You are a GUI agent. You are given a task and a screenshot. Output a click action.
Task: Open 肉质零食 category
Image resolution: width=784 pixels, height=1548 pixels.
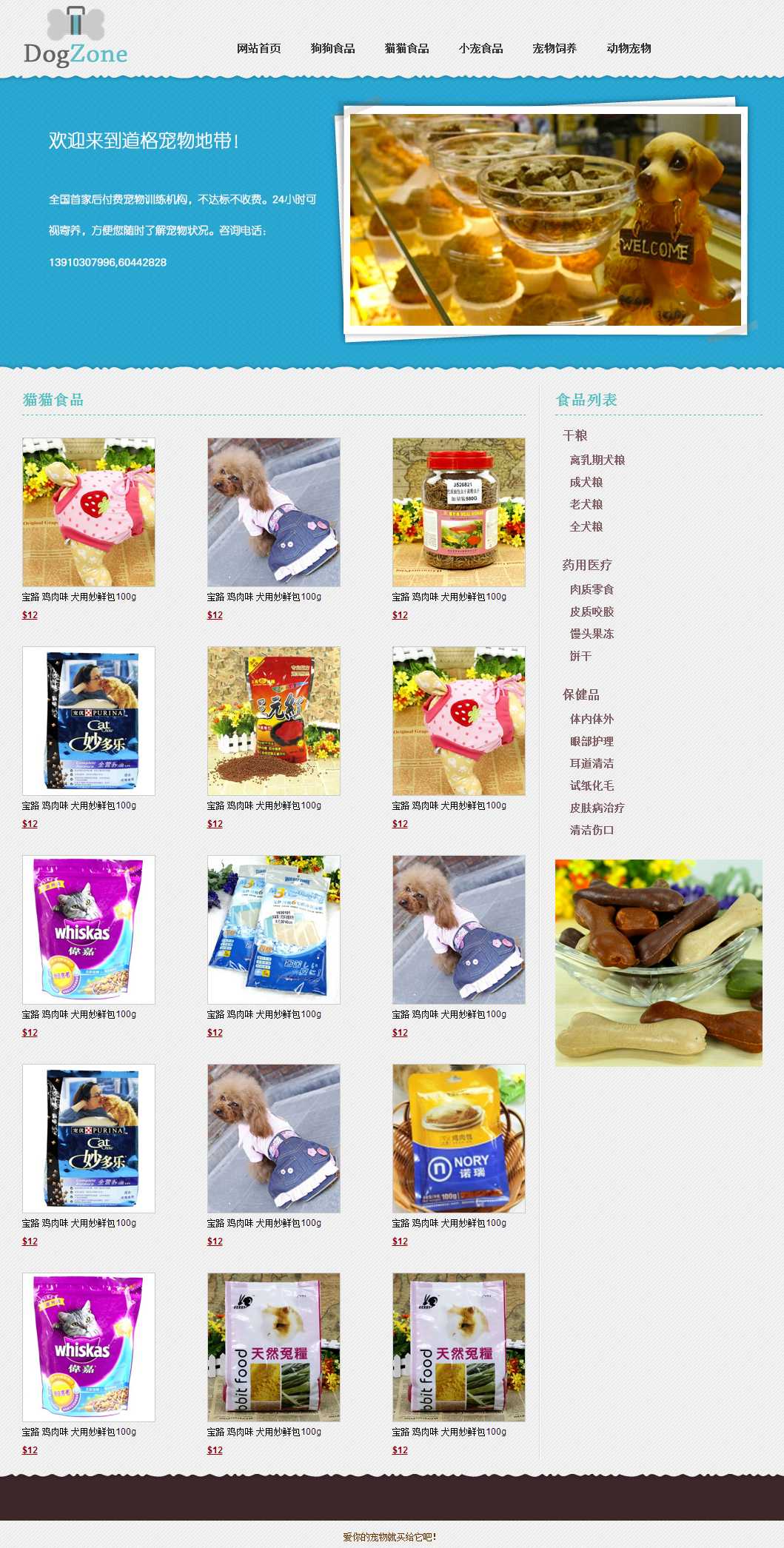[x=592, y=589]
